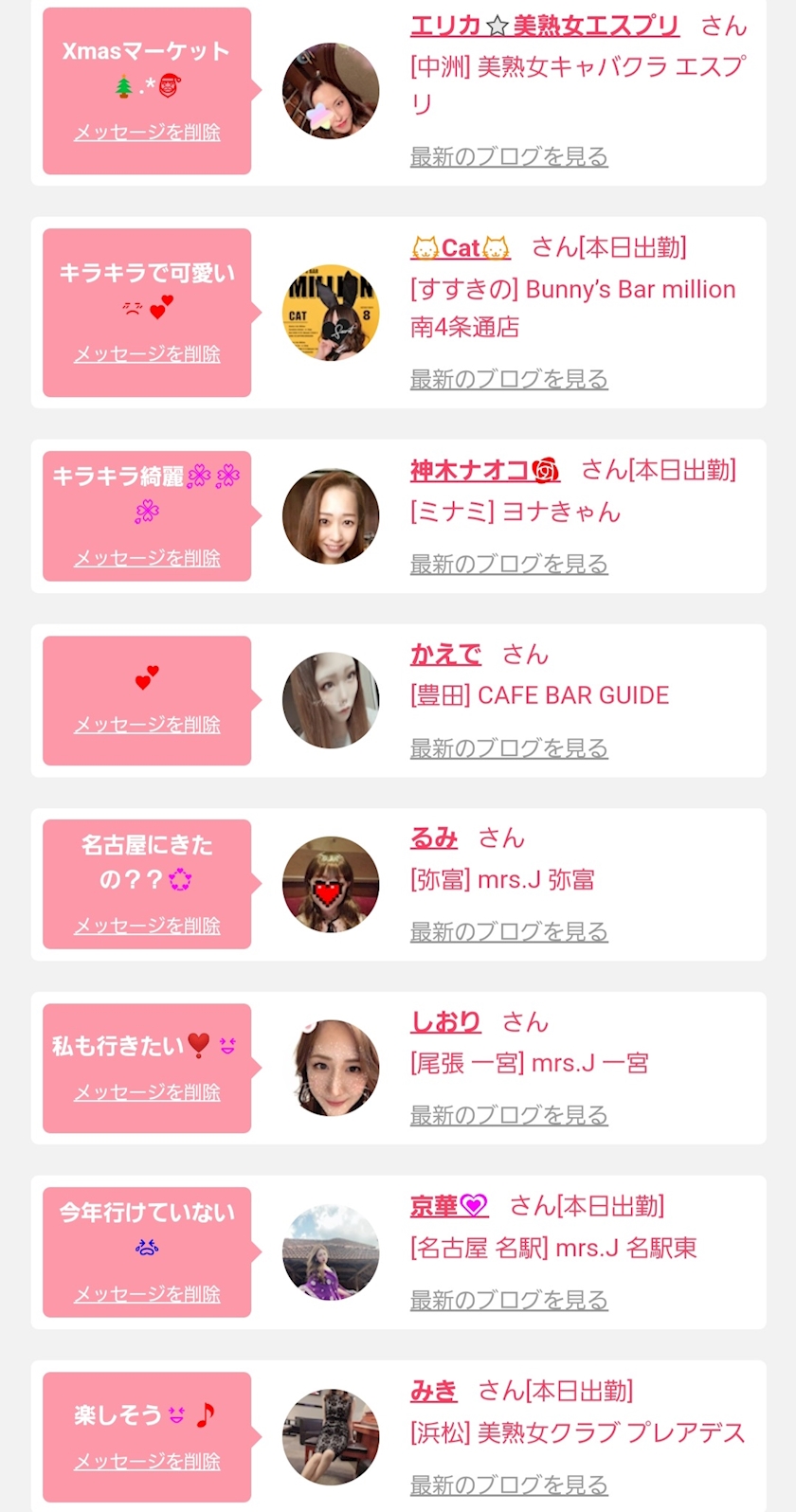Screen dimensions: 796x1512
Task: Open しおり profile link
Action: [x=445, y=1022]
